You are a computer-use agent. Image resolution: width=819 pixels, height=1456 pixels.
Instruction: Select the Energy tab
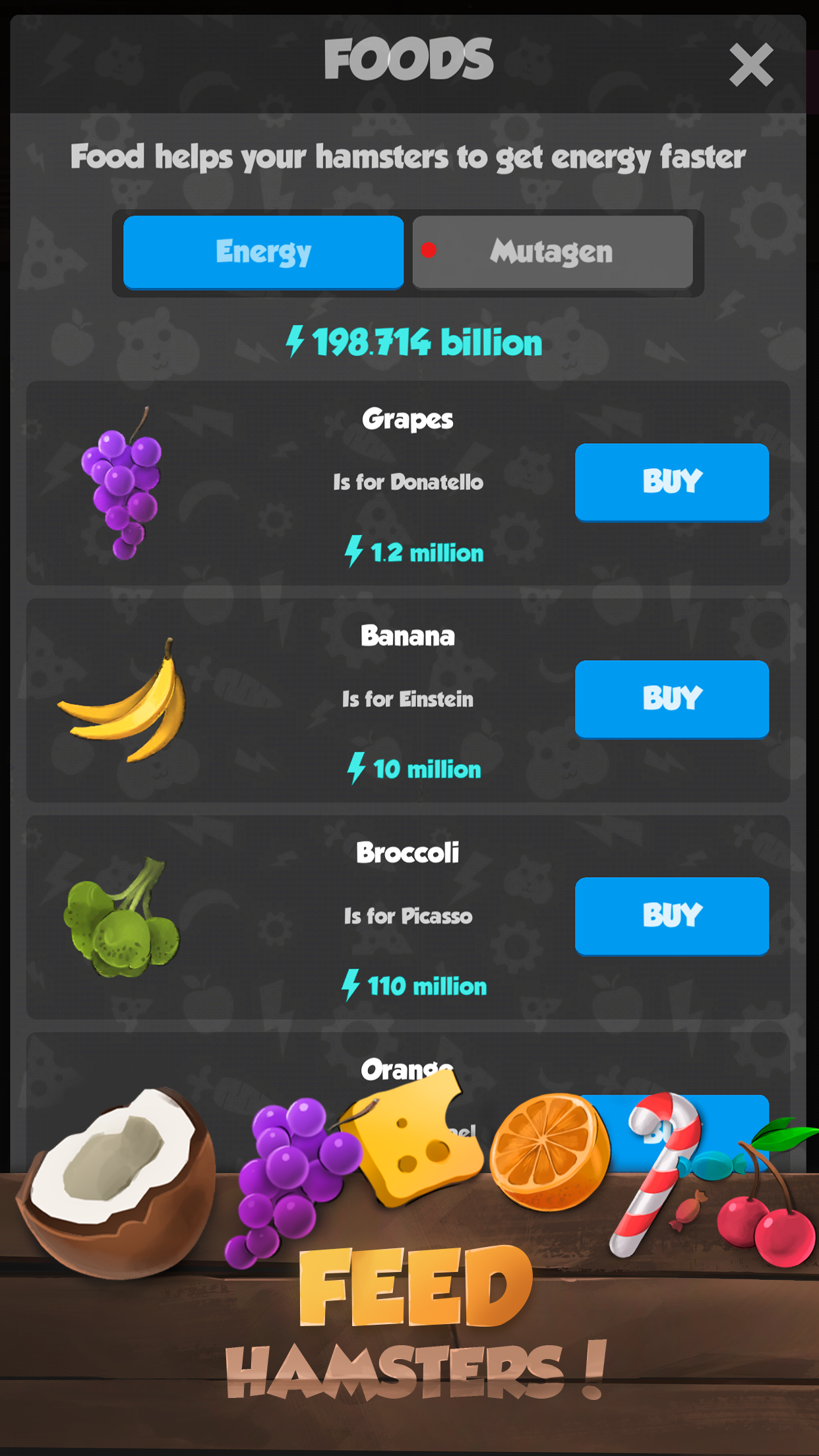point(263,252)
